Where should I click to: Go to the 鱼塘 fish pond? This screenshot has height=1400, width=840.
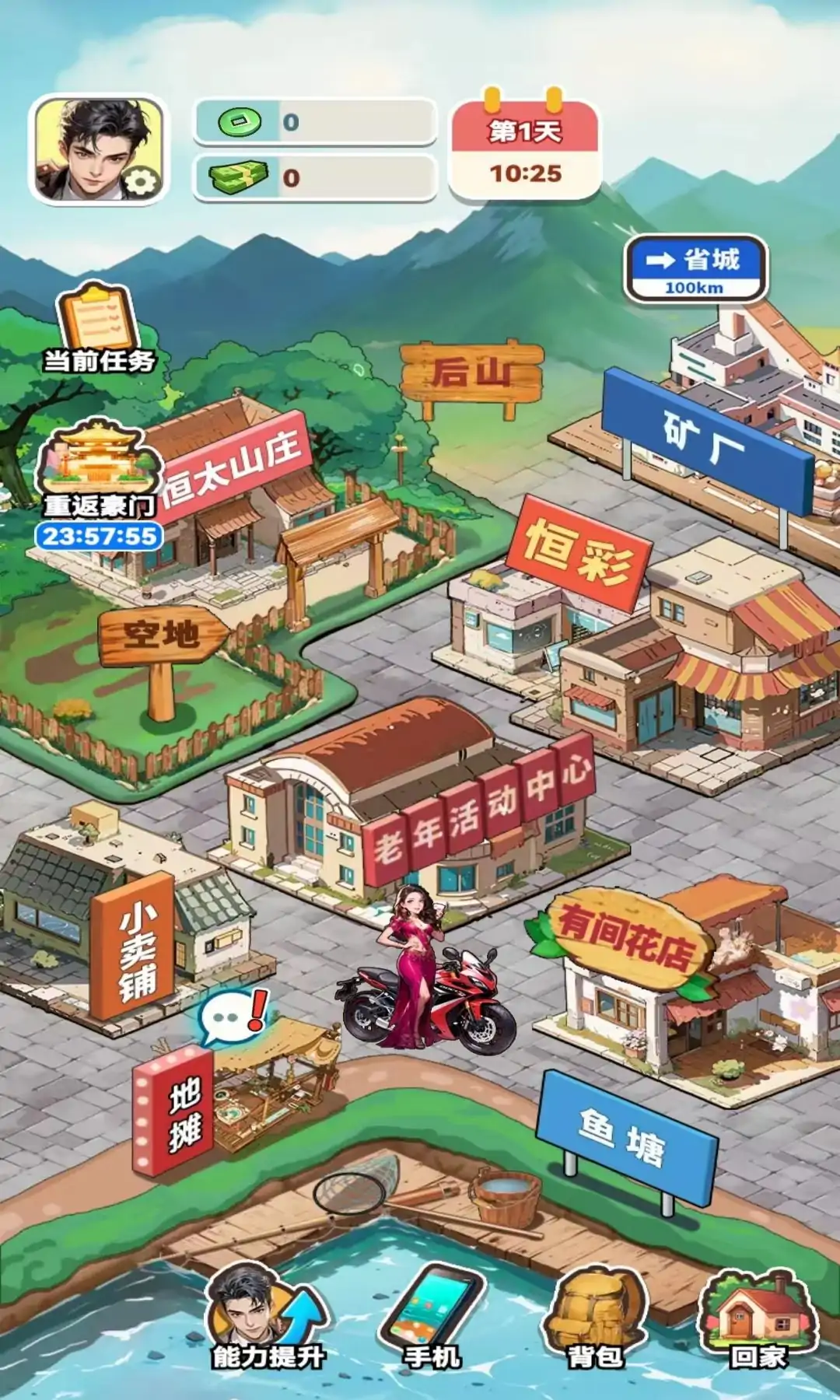tap(625, 1137)
